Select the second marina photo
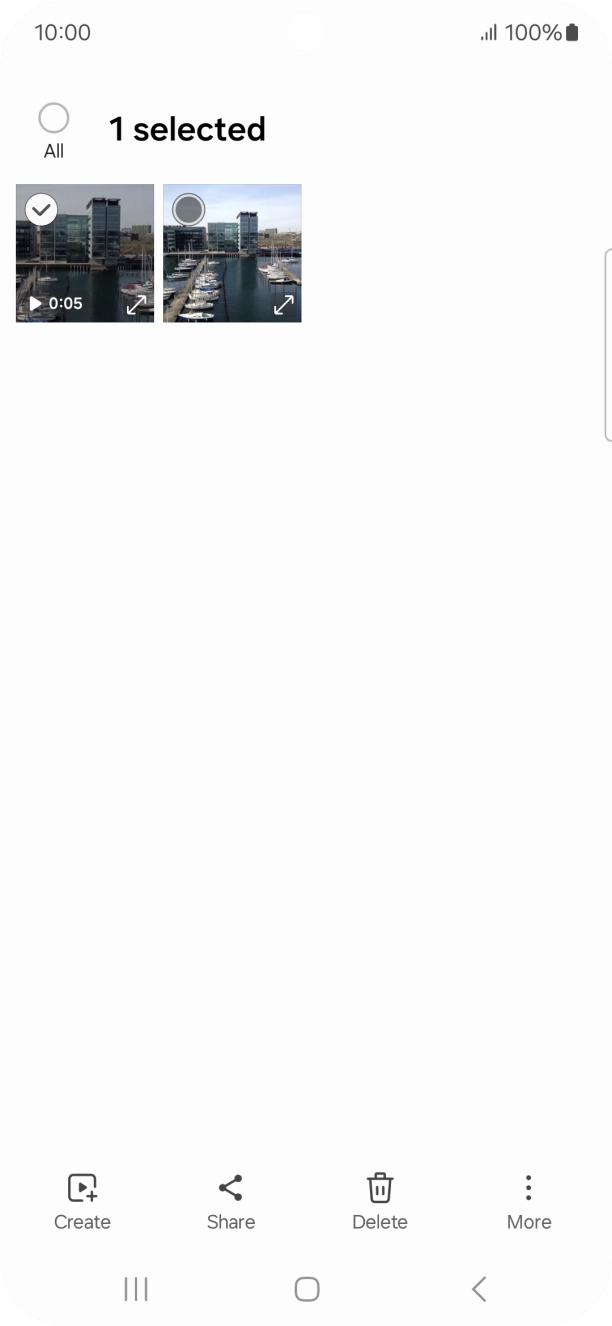Viewport: 612px width, 1326px height. point(188,210)
